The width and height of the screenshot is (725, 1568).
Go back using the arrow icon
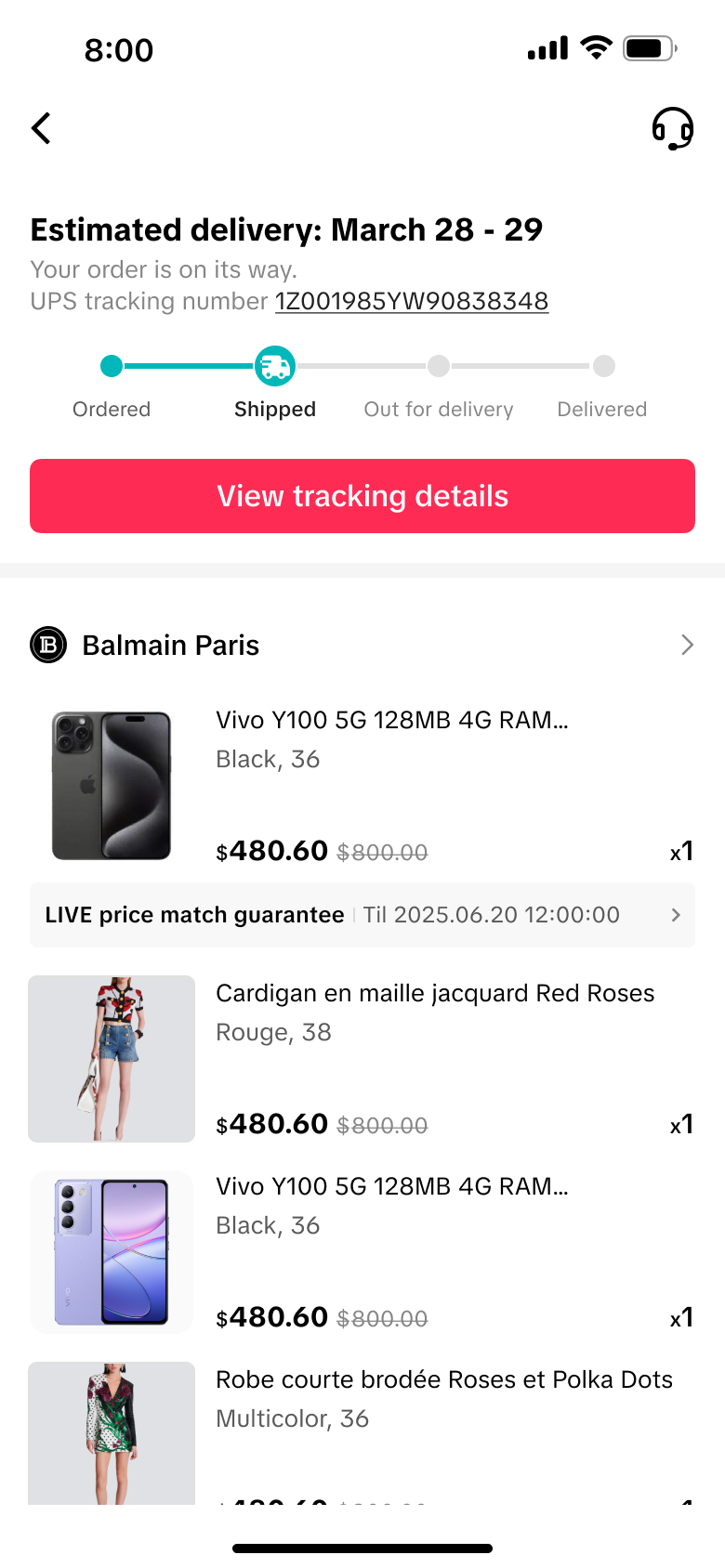click(41, 128)
